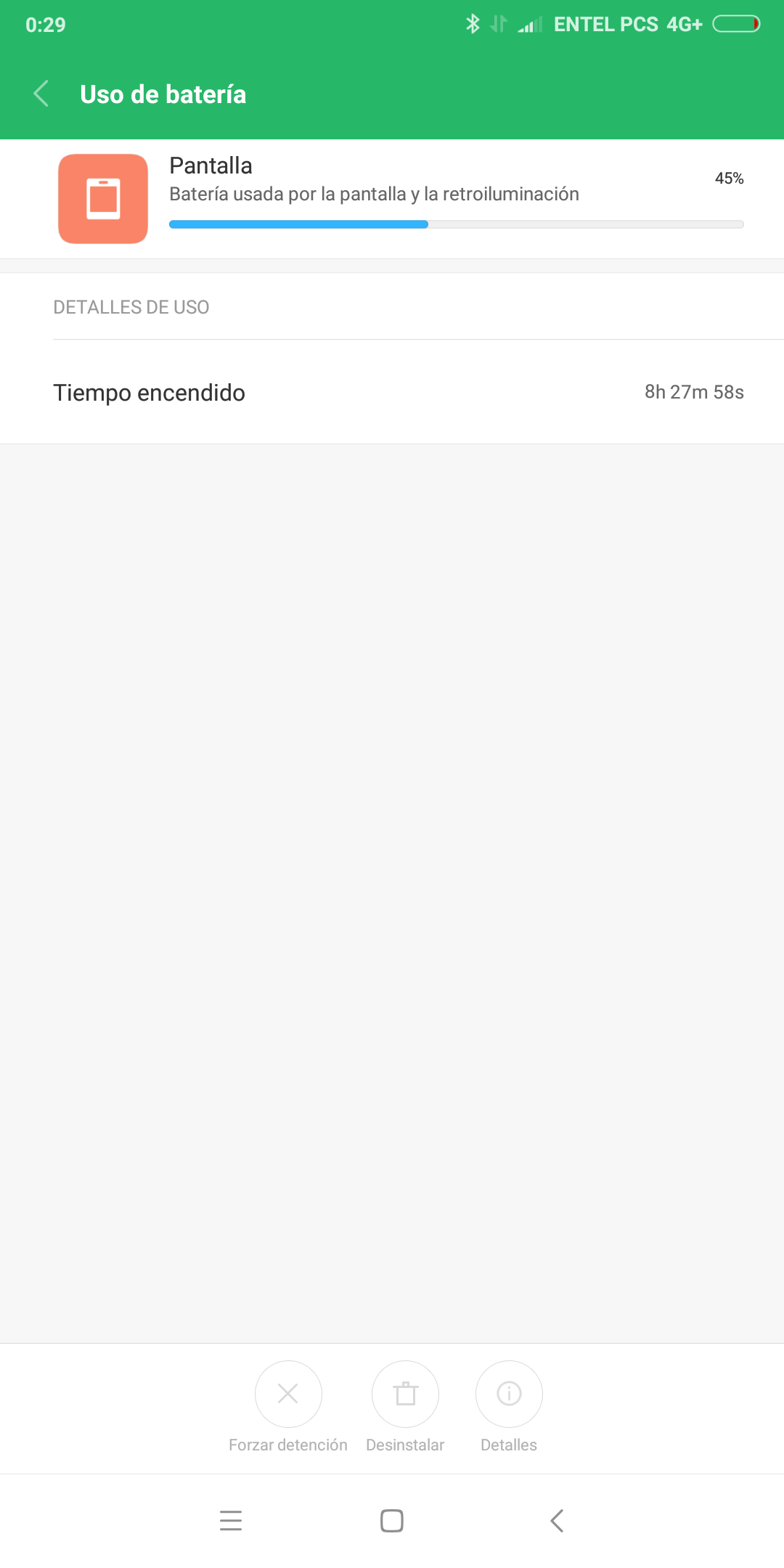Go back from Uso de batería

point(41,94)
